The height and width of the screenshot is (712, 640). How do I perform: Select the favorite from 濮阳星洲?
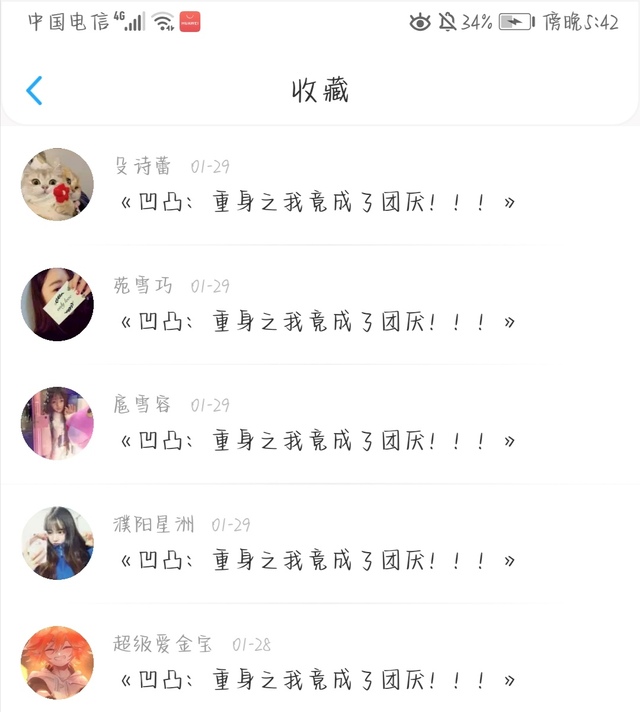318,560
